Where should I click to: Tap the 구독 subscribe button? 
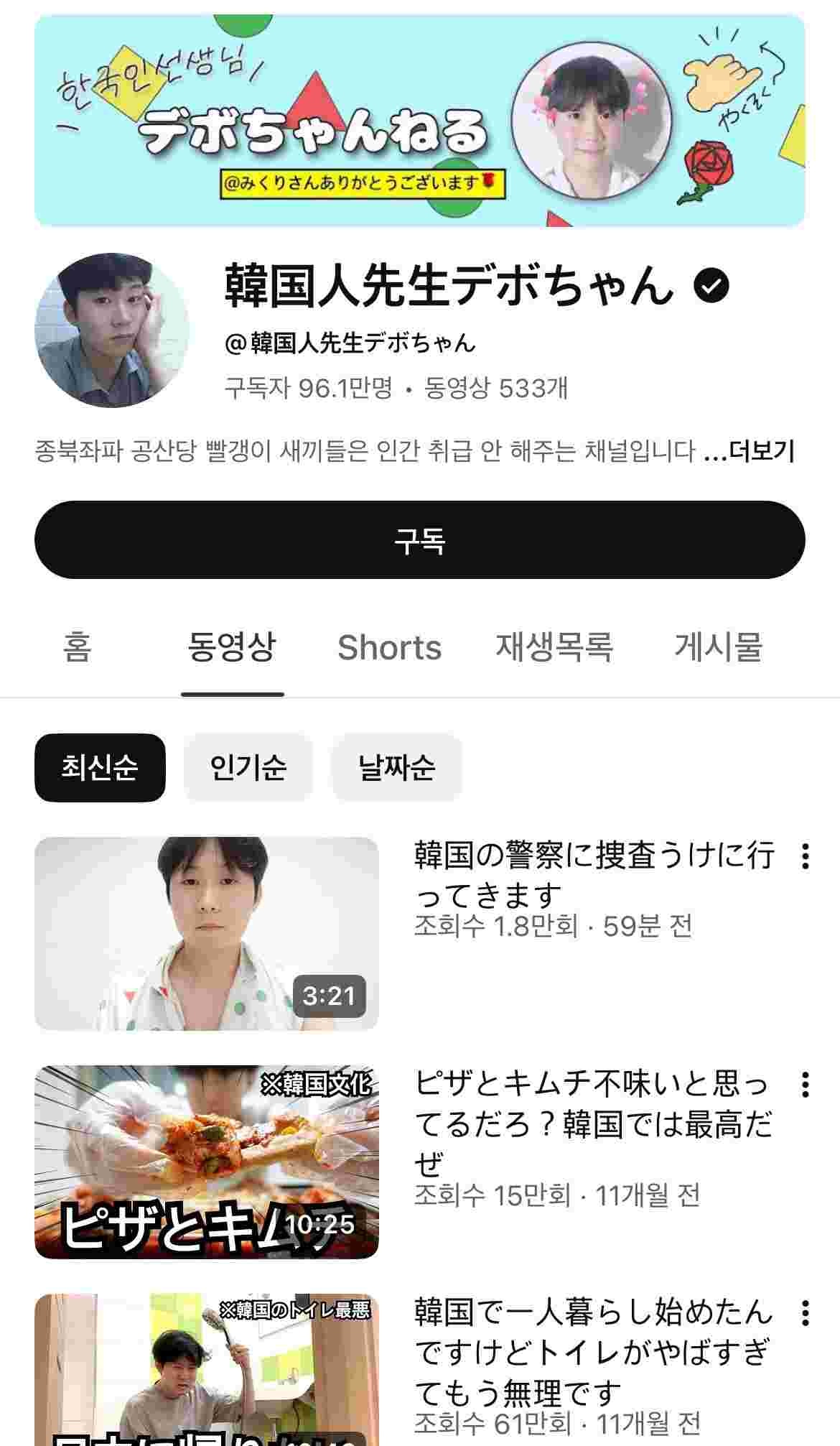click(x=420, y=540)
